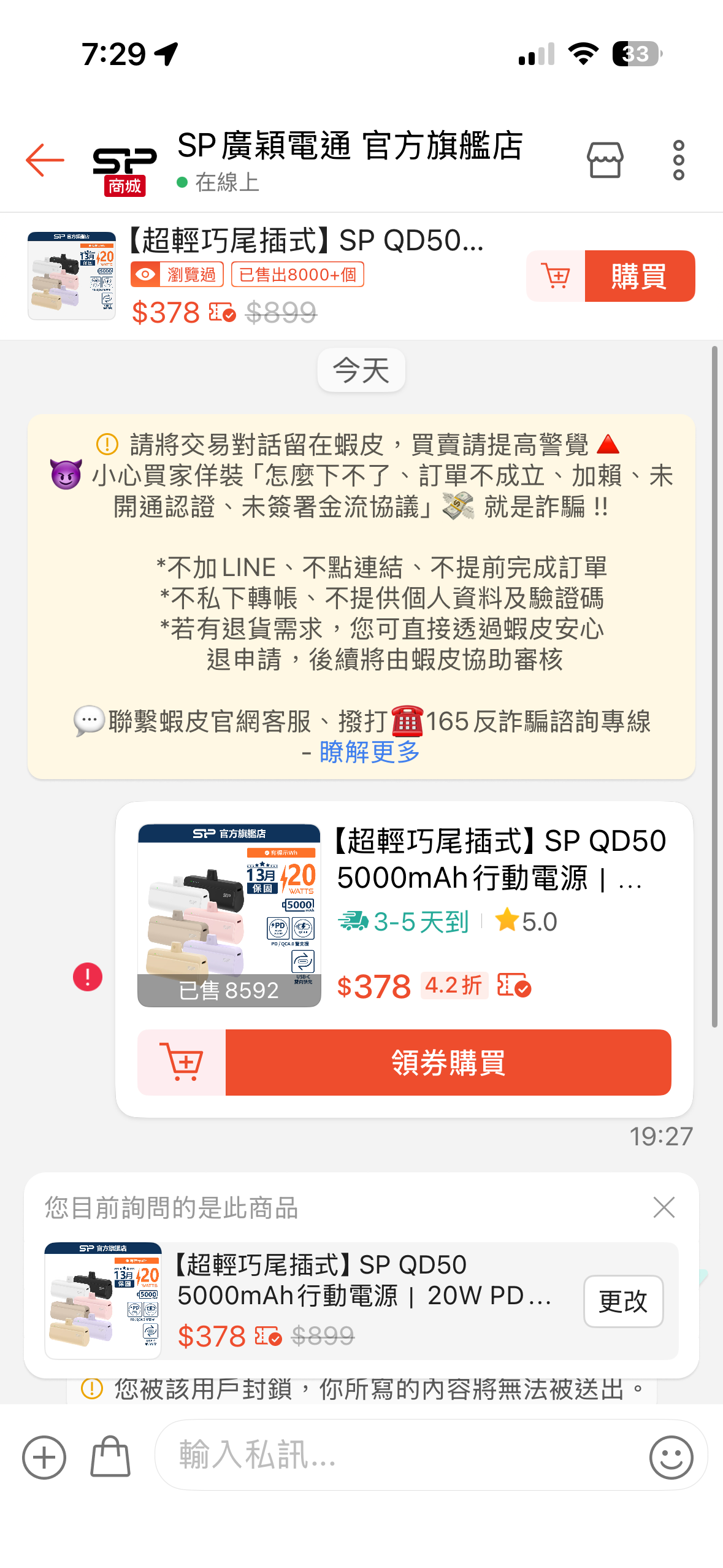Image resolution: width=723 pixels, height=1568 pixels.
Task: Open the three-dot overflow menu
Action: pos(678,160)
